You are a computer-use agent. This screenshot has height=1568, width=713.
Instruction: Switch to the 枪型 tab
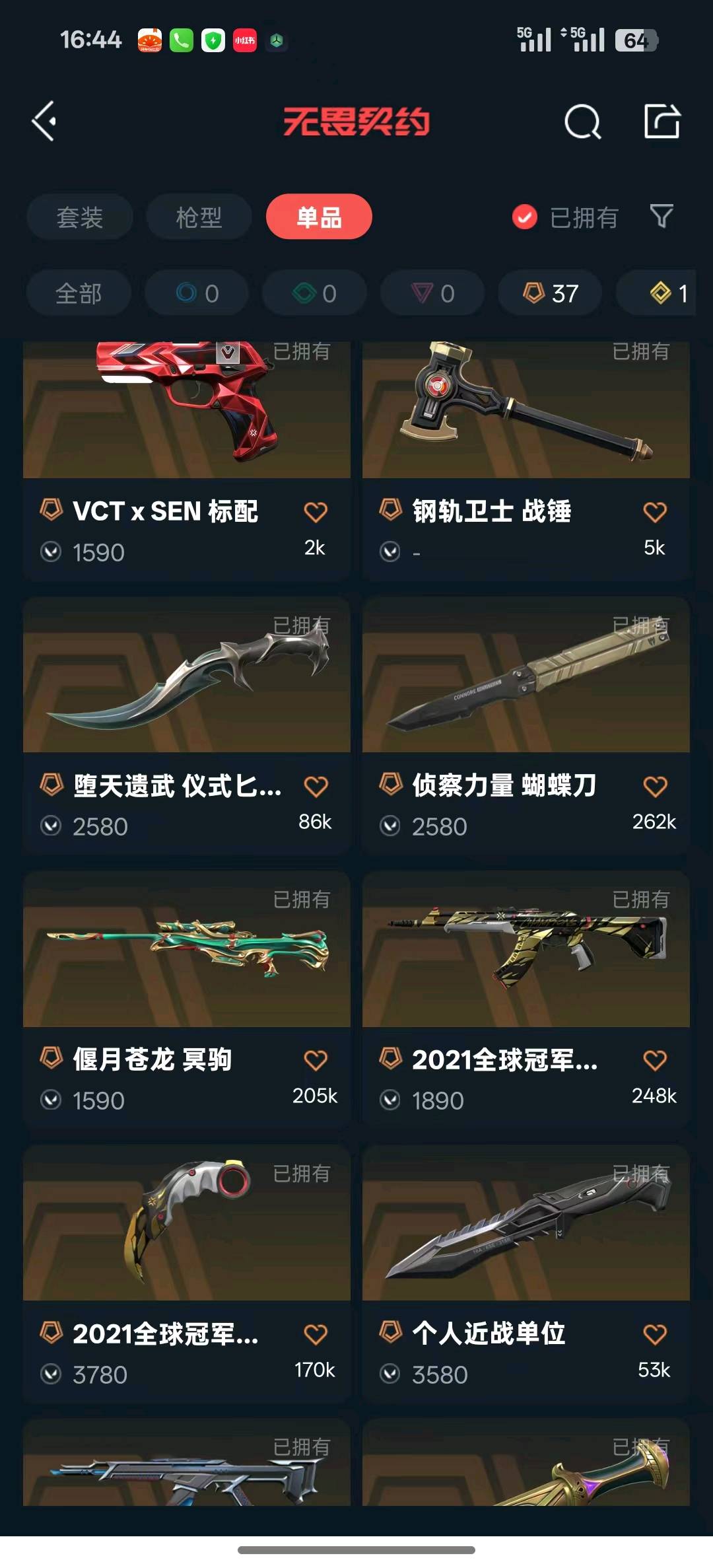(199, 217)
